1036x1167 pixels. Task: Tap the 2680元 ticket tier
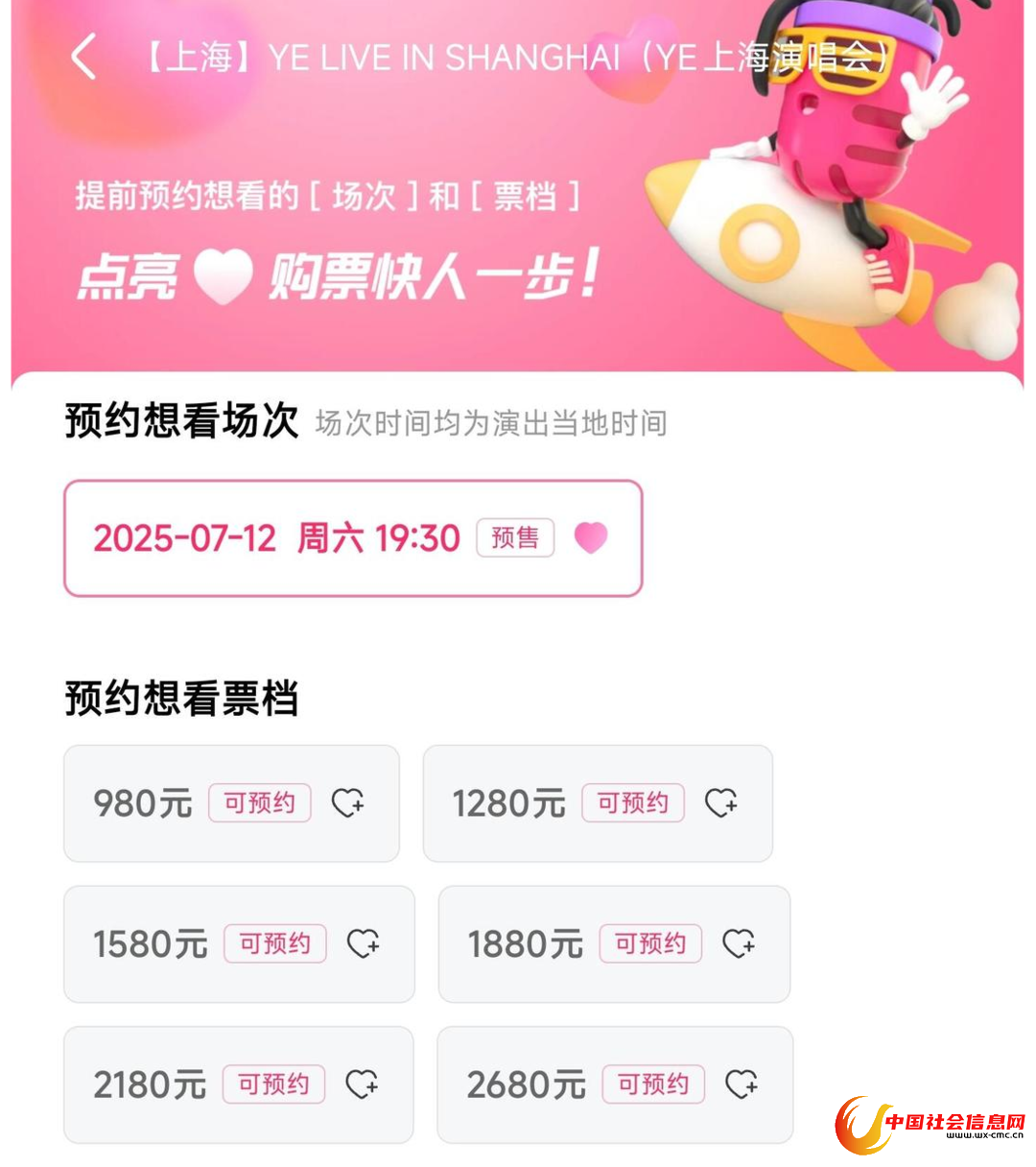point(614,1084)
